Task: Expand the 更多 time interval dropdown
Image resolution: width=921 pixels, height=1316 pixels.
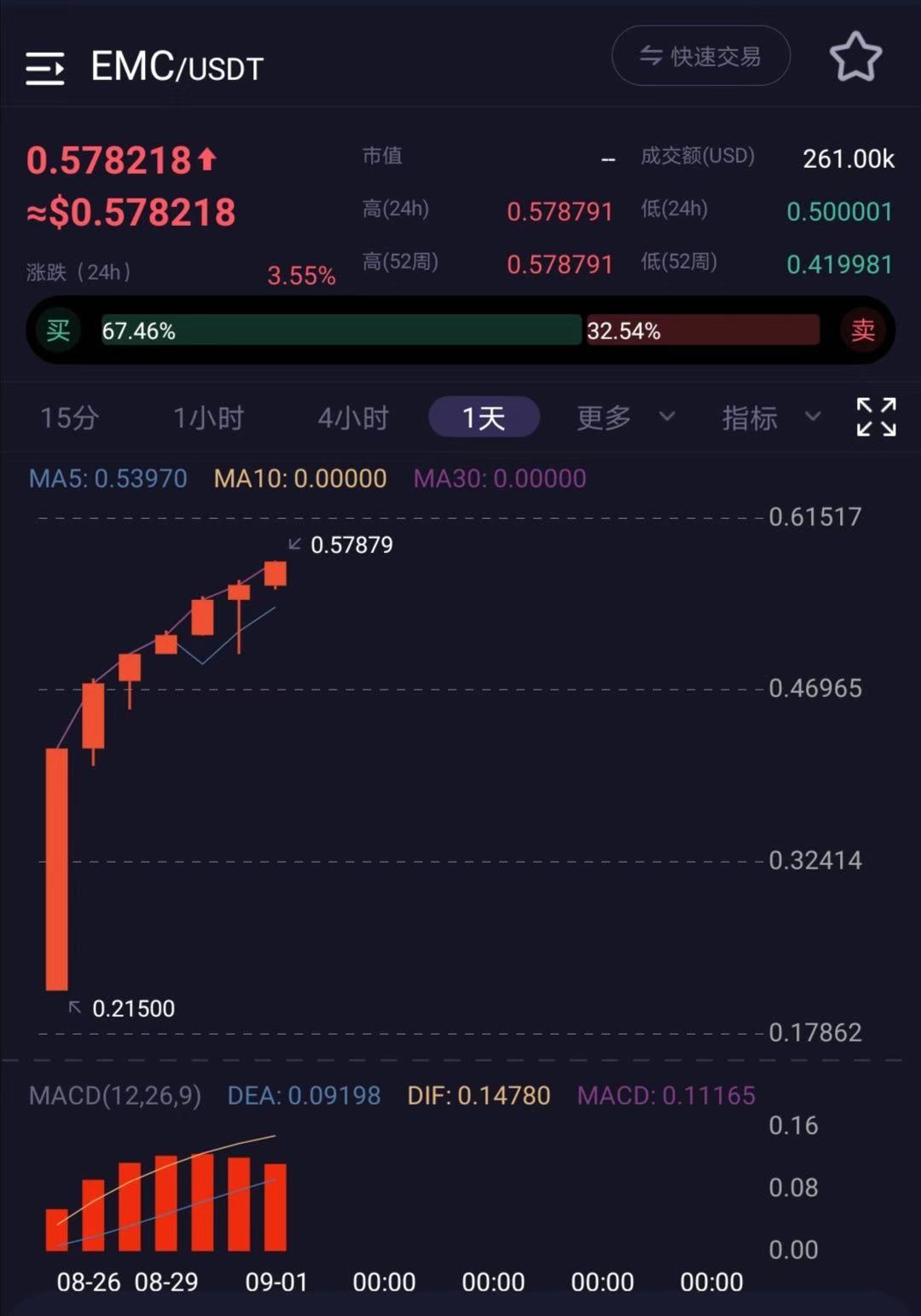Action: (625, 418)
